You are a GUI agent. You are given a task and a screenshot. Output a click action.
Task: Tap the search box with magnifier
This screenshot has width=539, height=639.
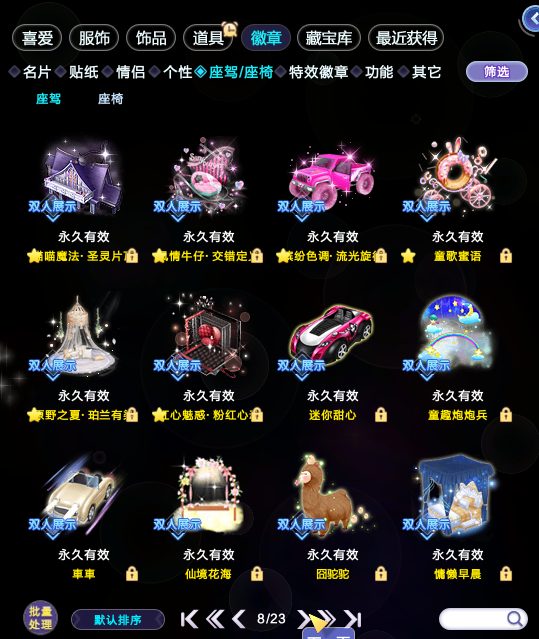coord(483,619)
